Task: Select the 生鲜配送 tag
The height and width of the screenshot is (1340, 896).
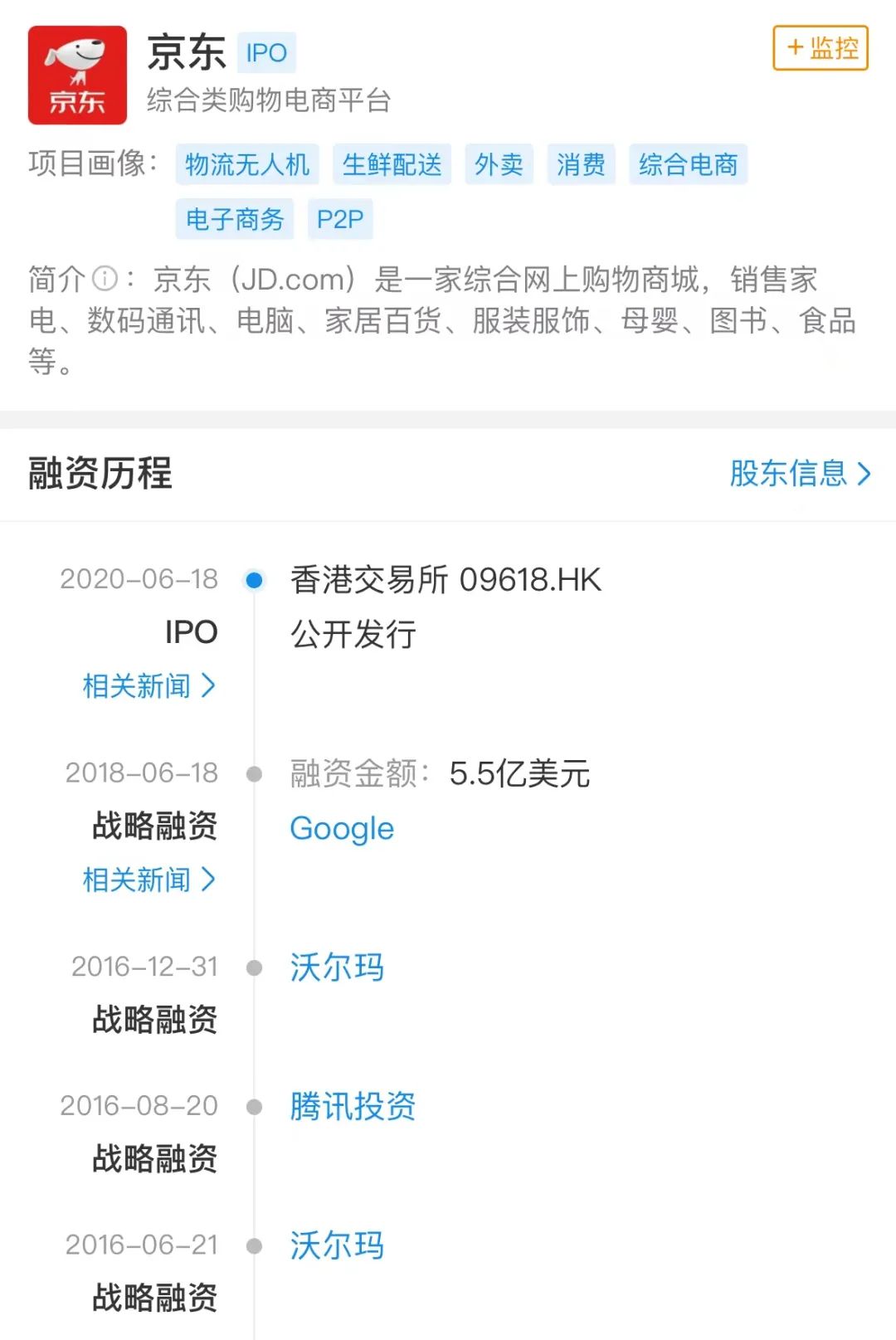Action: click(x=392, y=164)
